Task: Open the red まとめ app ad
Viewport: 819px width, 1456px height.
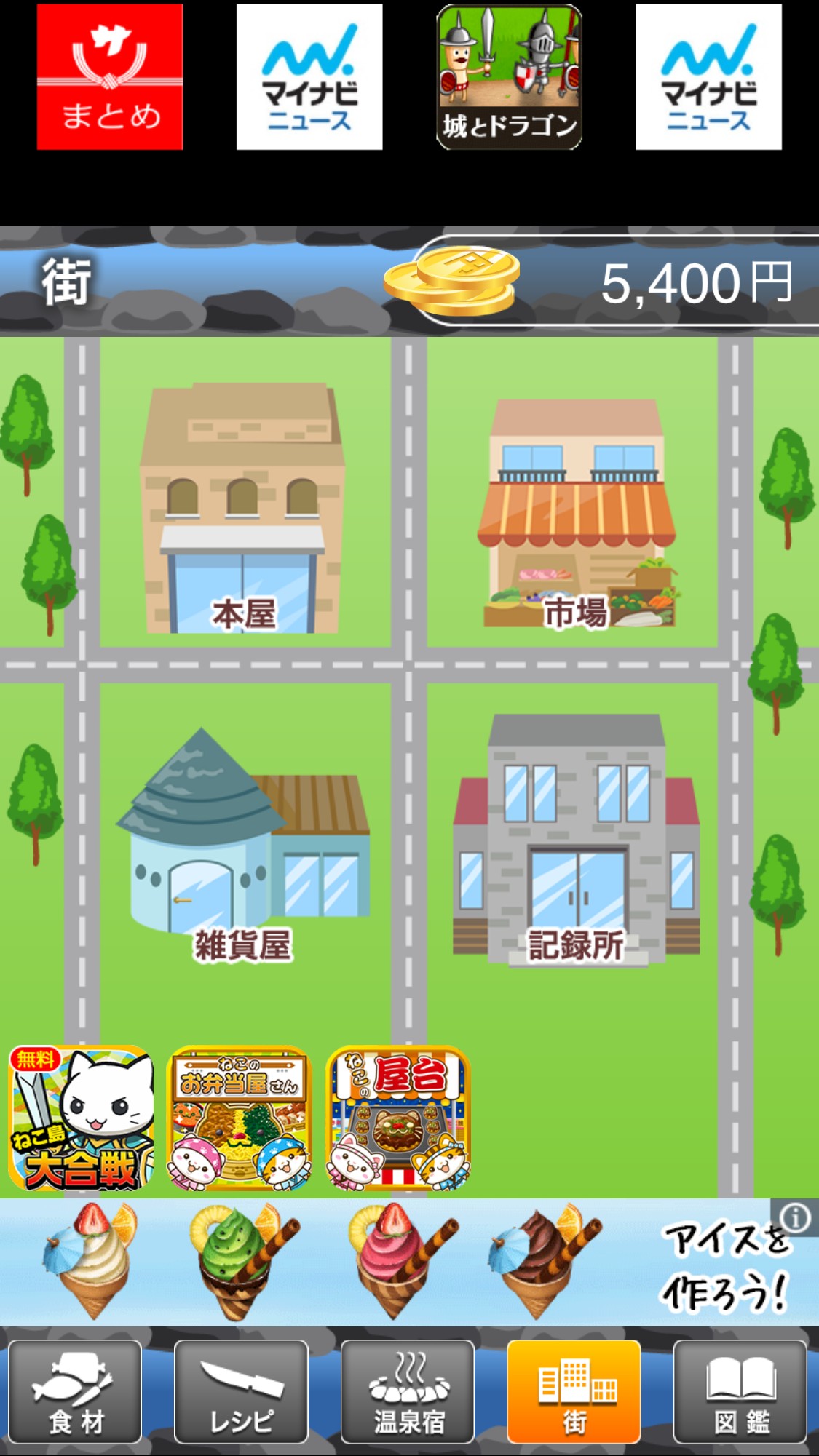Action: [110, 77]
